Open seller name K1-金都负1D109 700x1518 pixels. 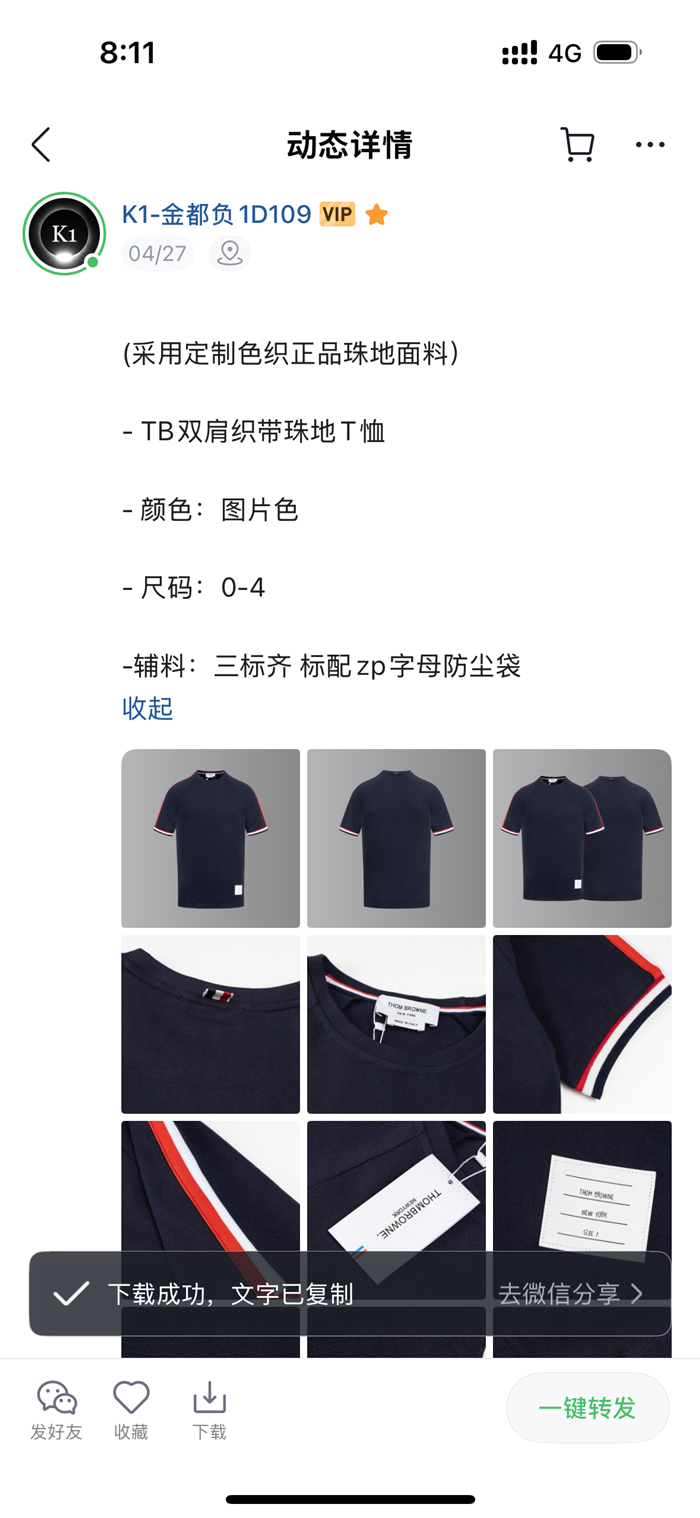coord(216,214)
